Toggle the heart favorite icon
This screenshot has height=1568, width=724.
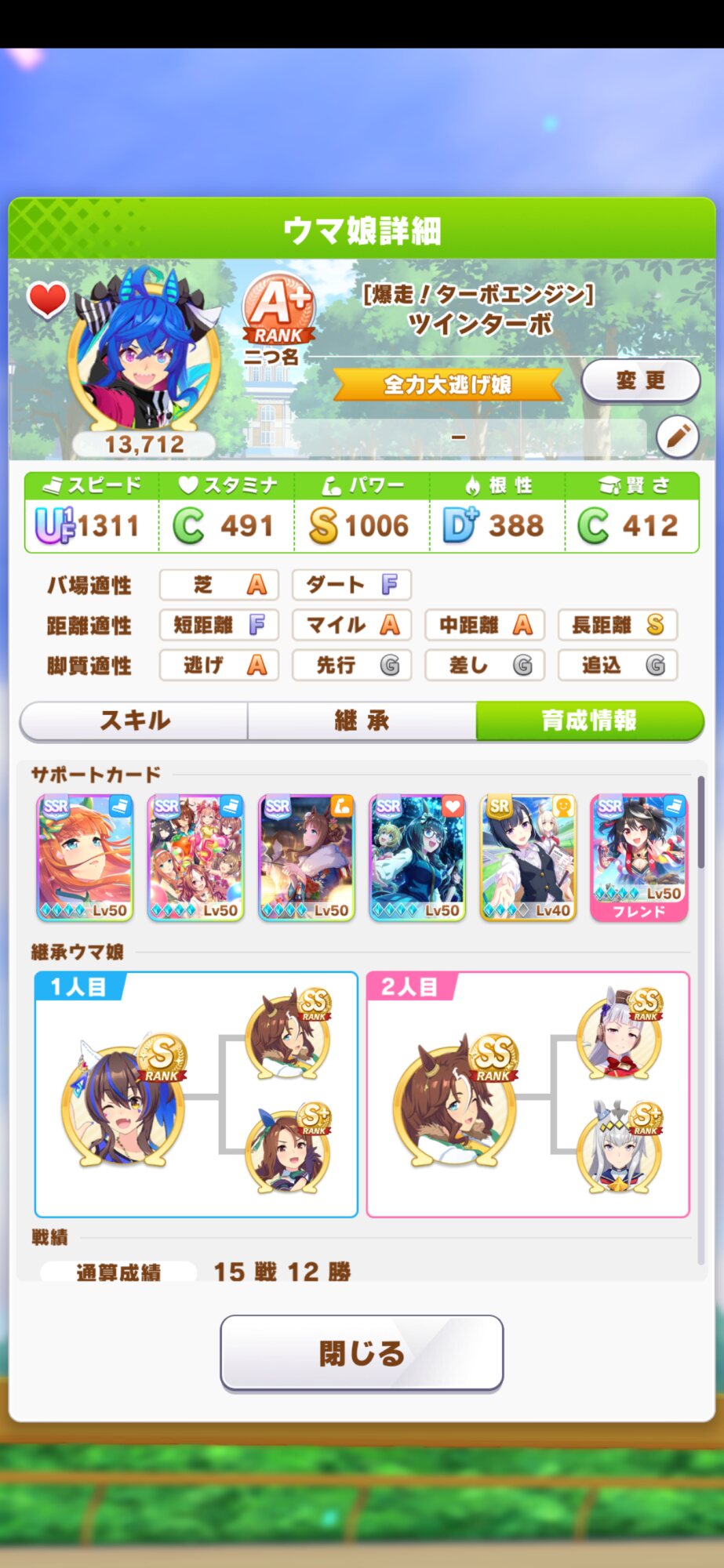(x=47, y=299)
